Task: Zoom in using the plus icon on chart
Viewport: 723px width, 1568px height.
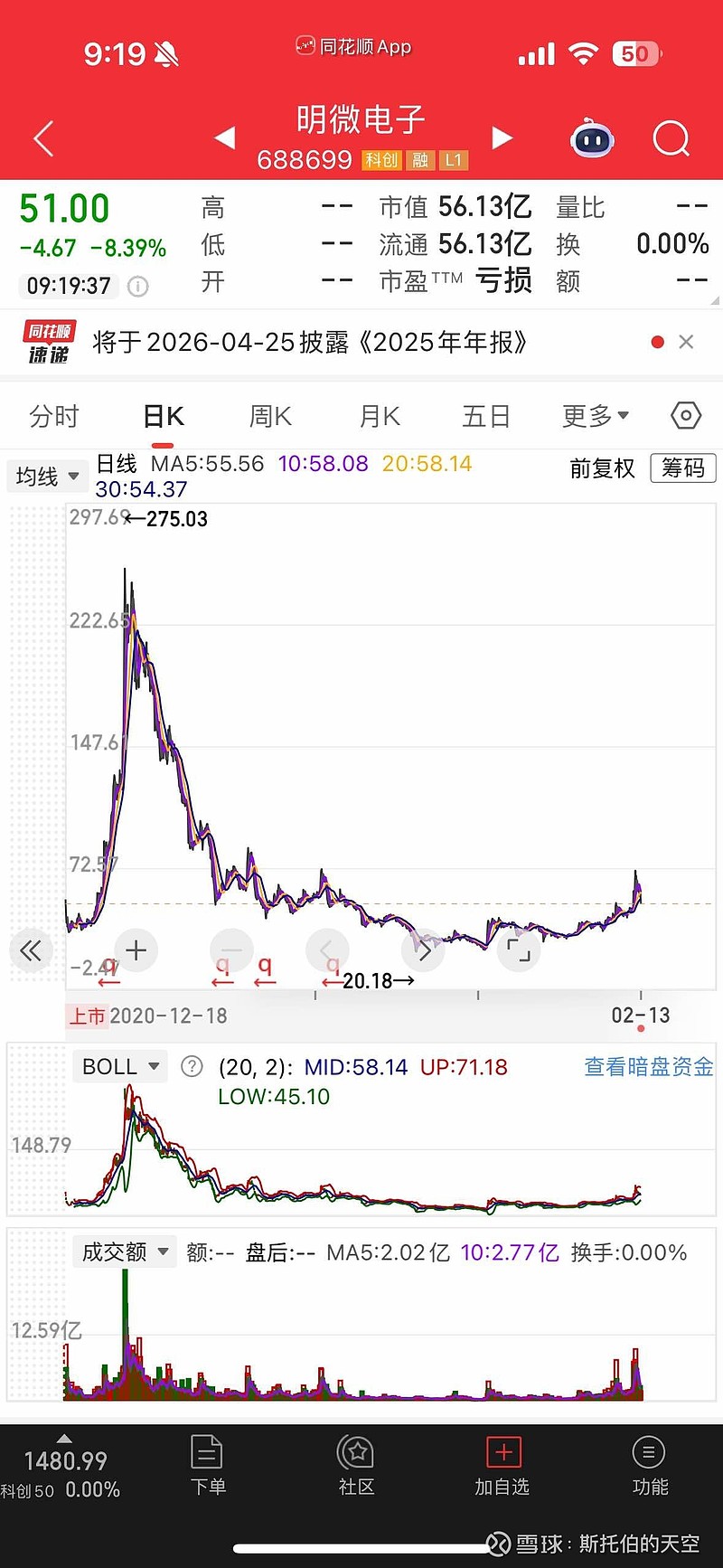Action: (136, 949)
